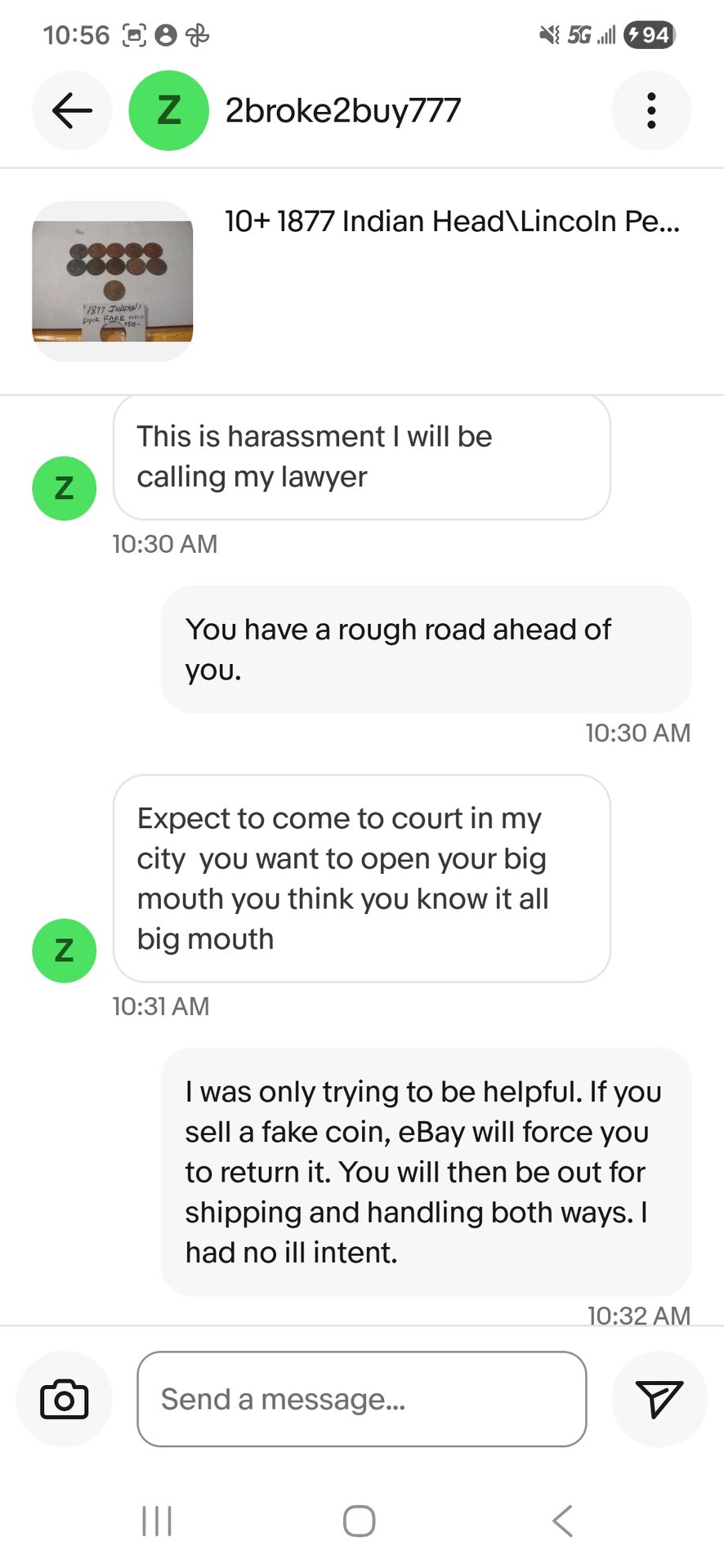Open the 1877 Indian Head penny listing
724x1568 pixels.
(x=452, y=221)
